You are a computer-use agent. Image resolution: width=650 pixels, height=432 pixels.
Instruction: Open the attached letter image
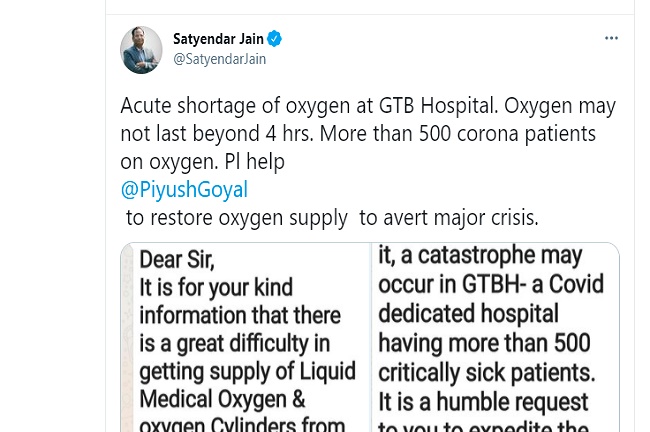[369, 338]
